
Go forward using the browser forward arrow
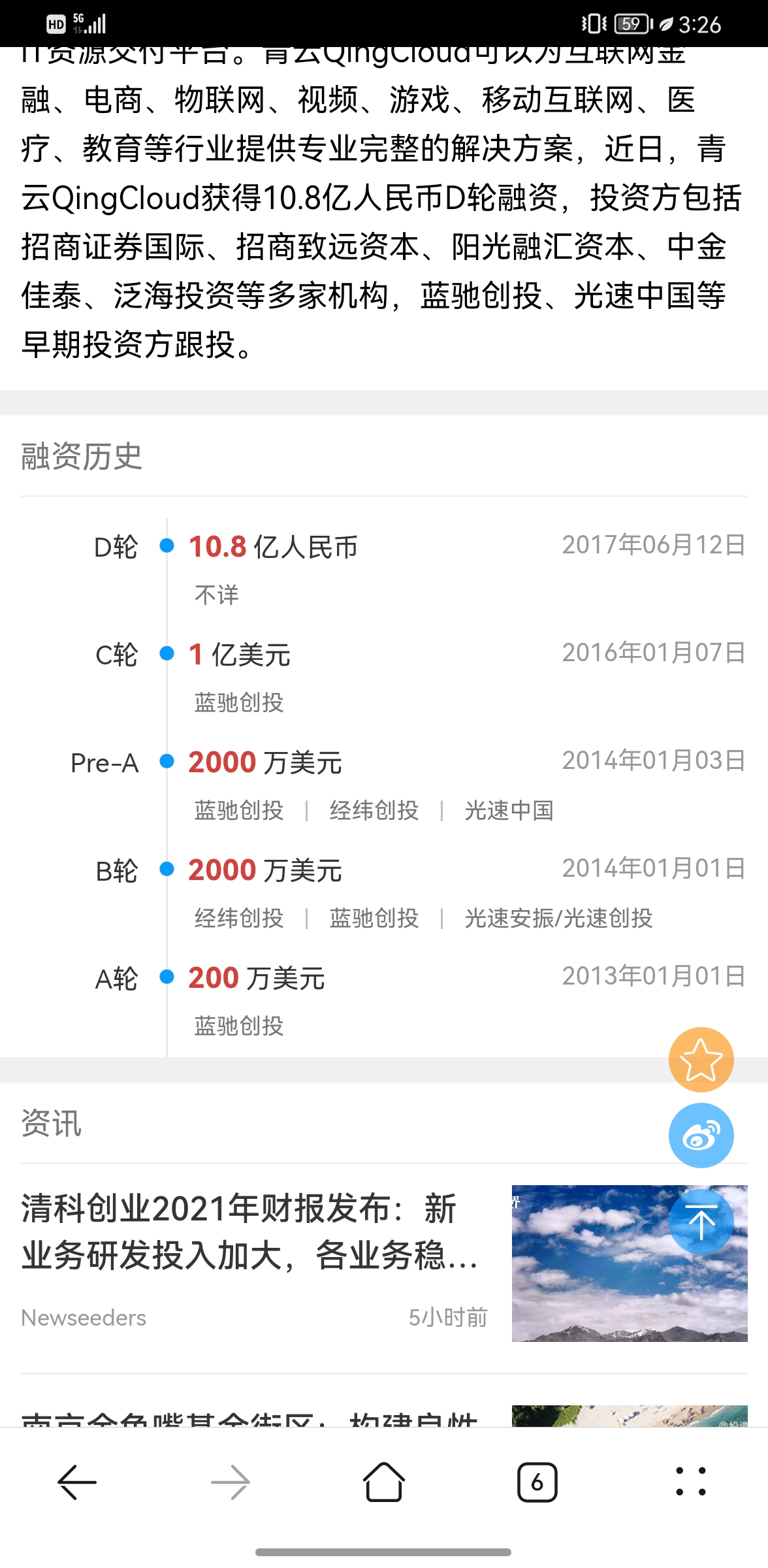pyautogui.click(x=231, y=1481)
